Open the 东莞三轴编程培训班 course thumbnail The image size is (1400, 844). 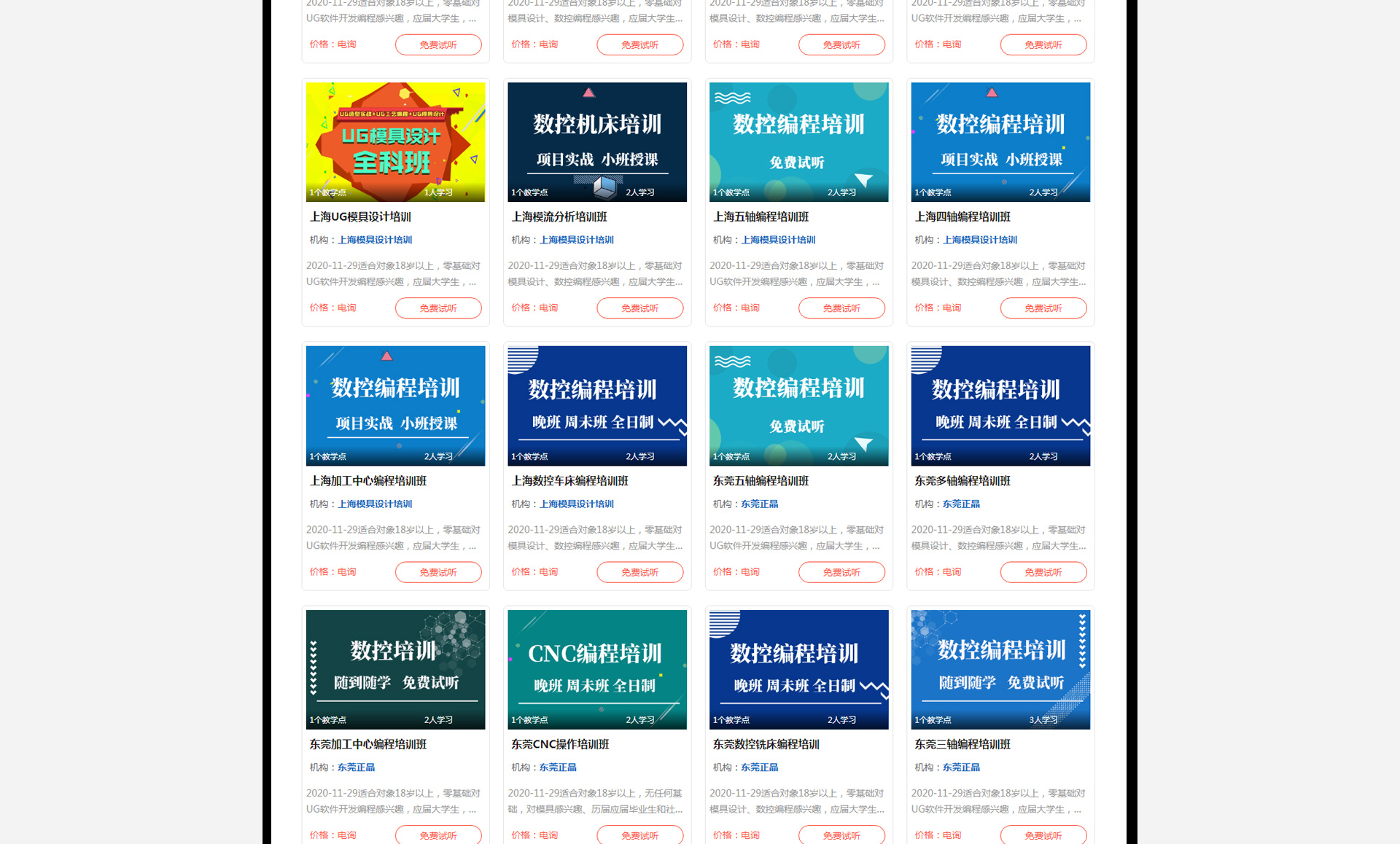(x=1000, y=669)
